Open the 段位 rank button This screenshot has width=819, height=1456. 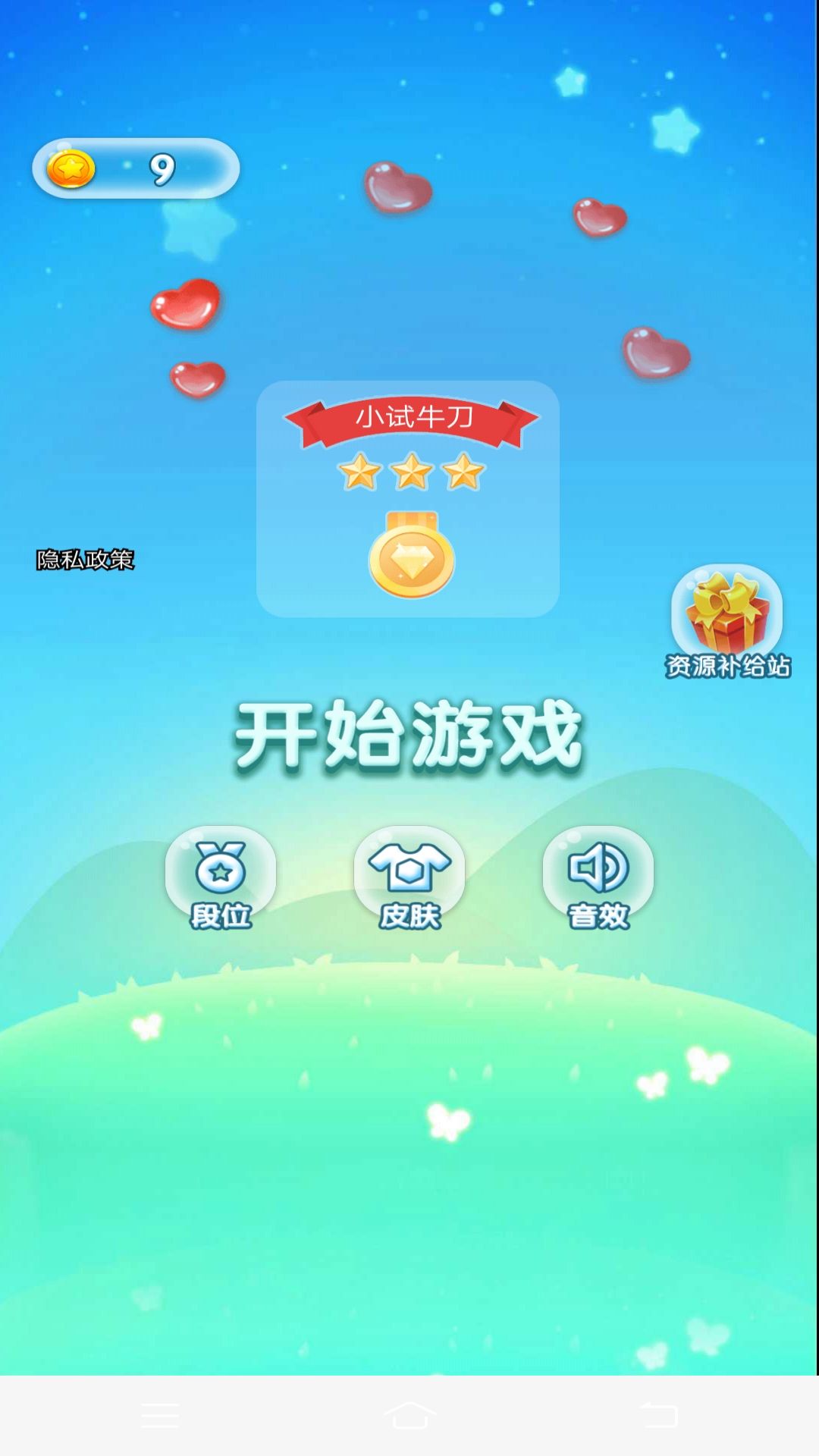tap(221, 878)
